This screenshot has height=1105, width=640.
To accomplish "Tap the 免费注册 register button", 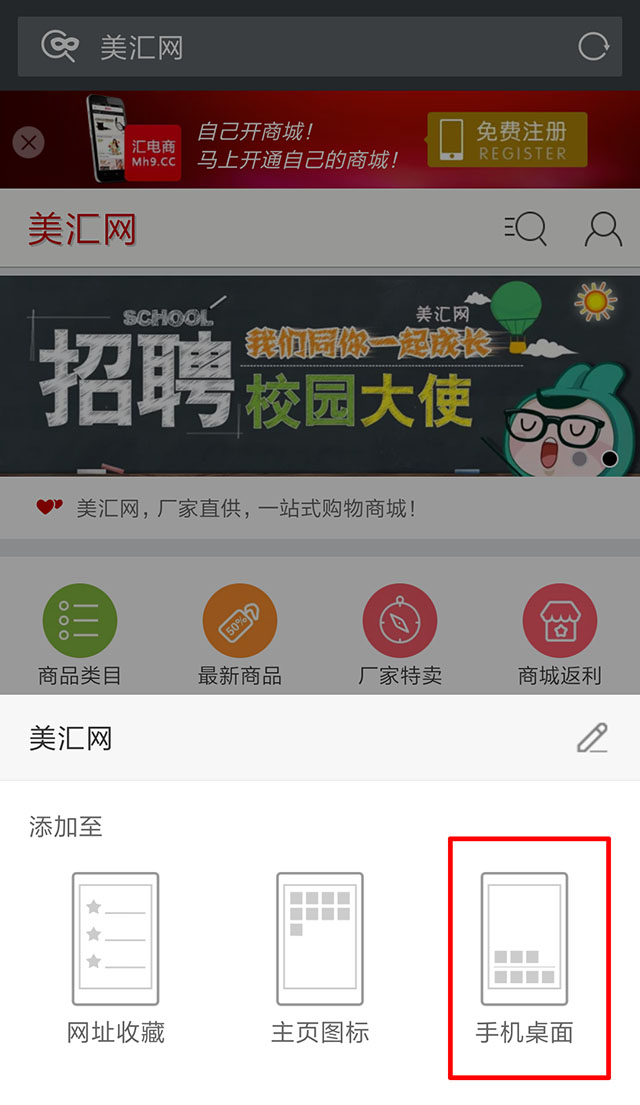I will tap(508, 140).
